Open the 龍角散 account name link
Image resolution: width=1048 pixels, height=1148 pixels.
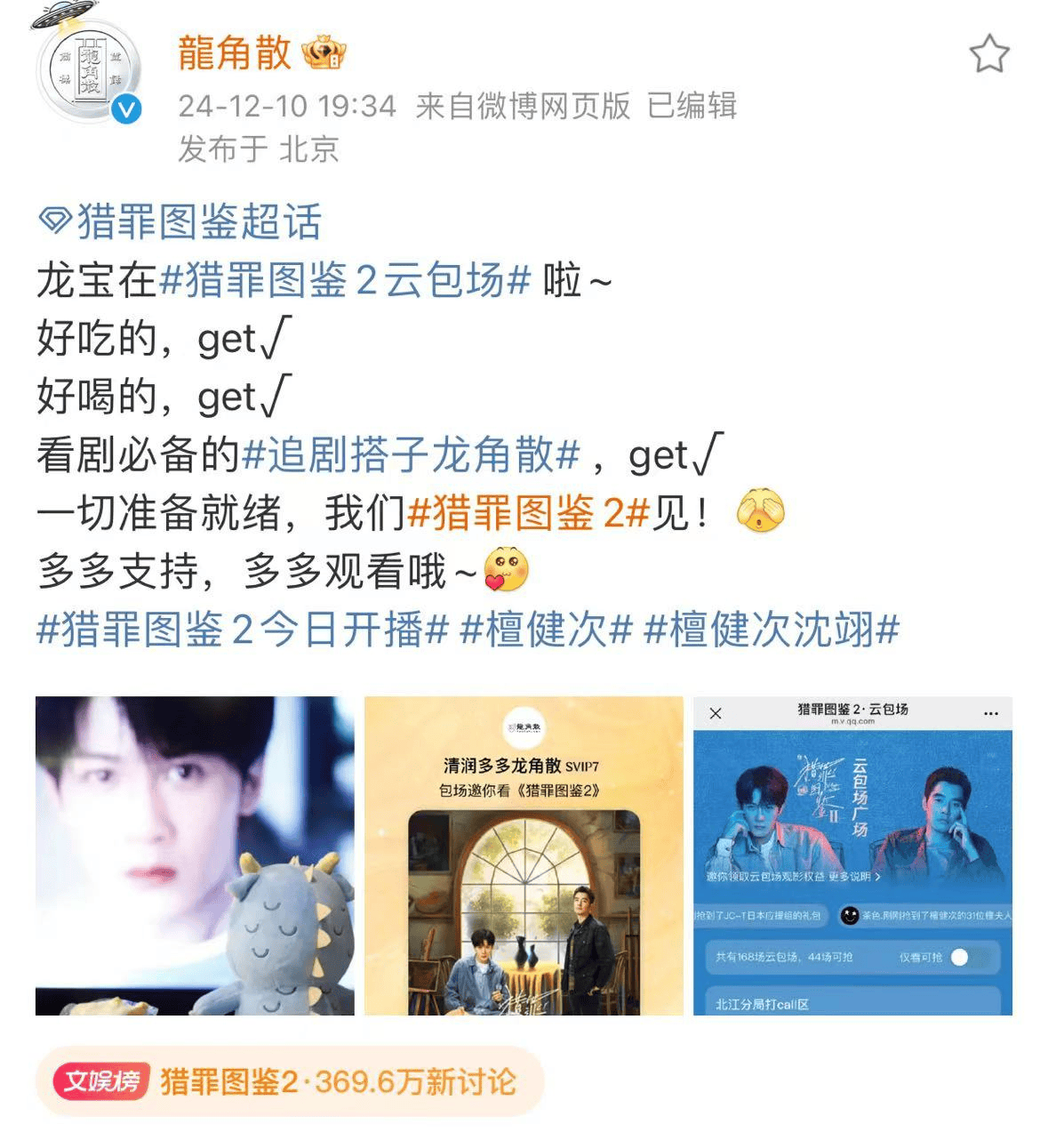235,53
